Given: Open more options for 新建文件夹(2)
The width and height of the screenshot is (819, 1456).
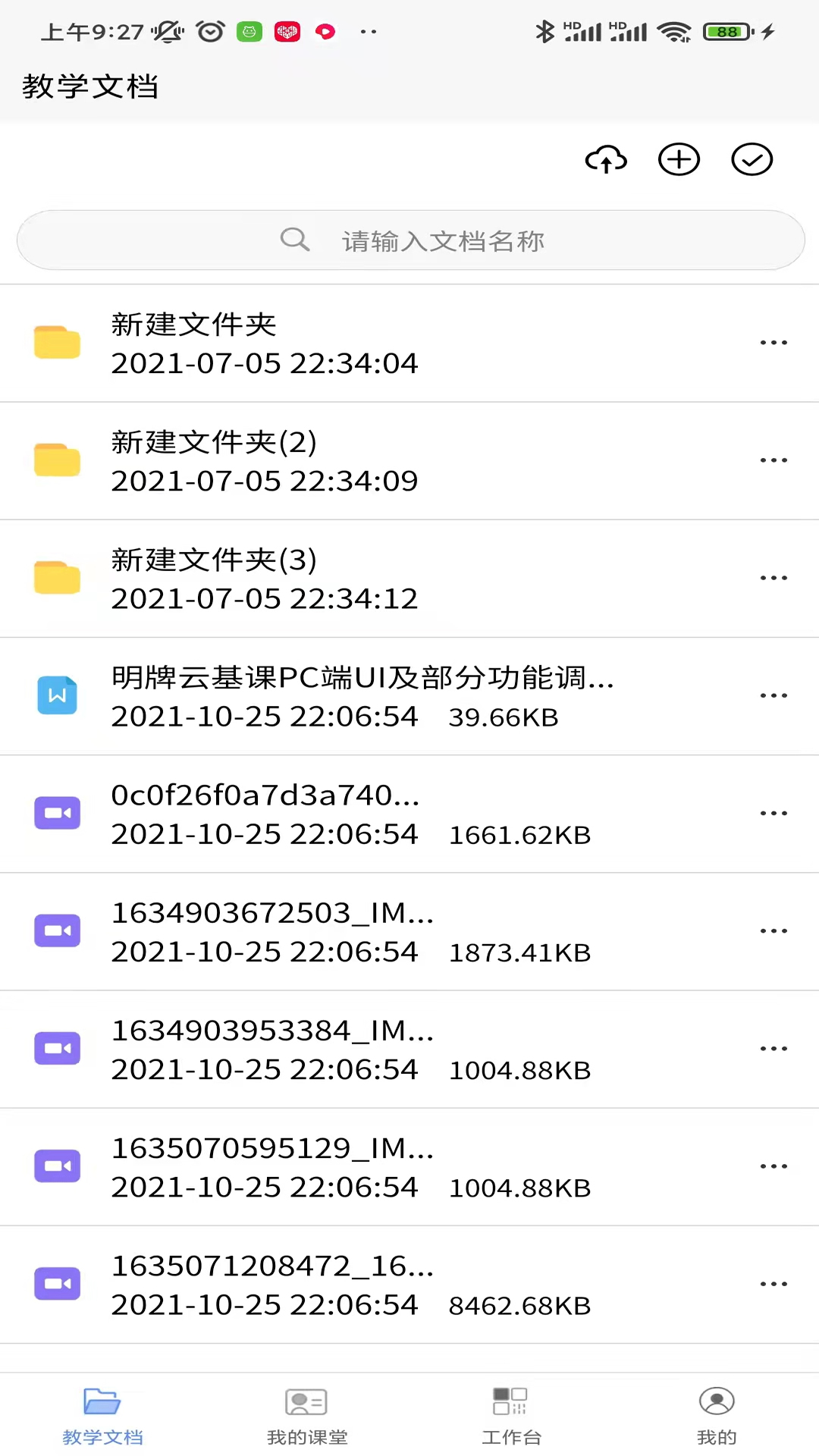Looking at the screenshot, I should 773,460.
